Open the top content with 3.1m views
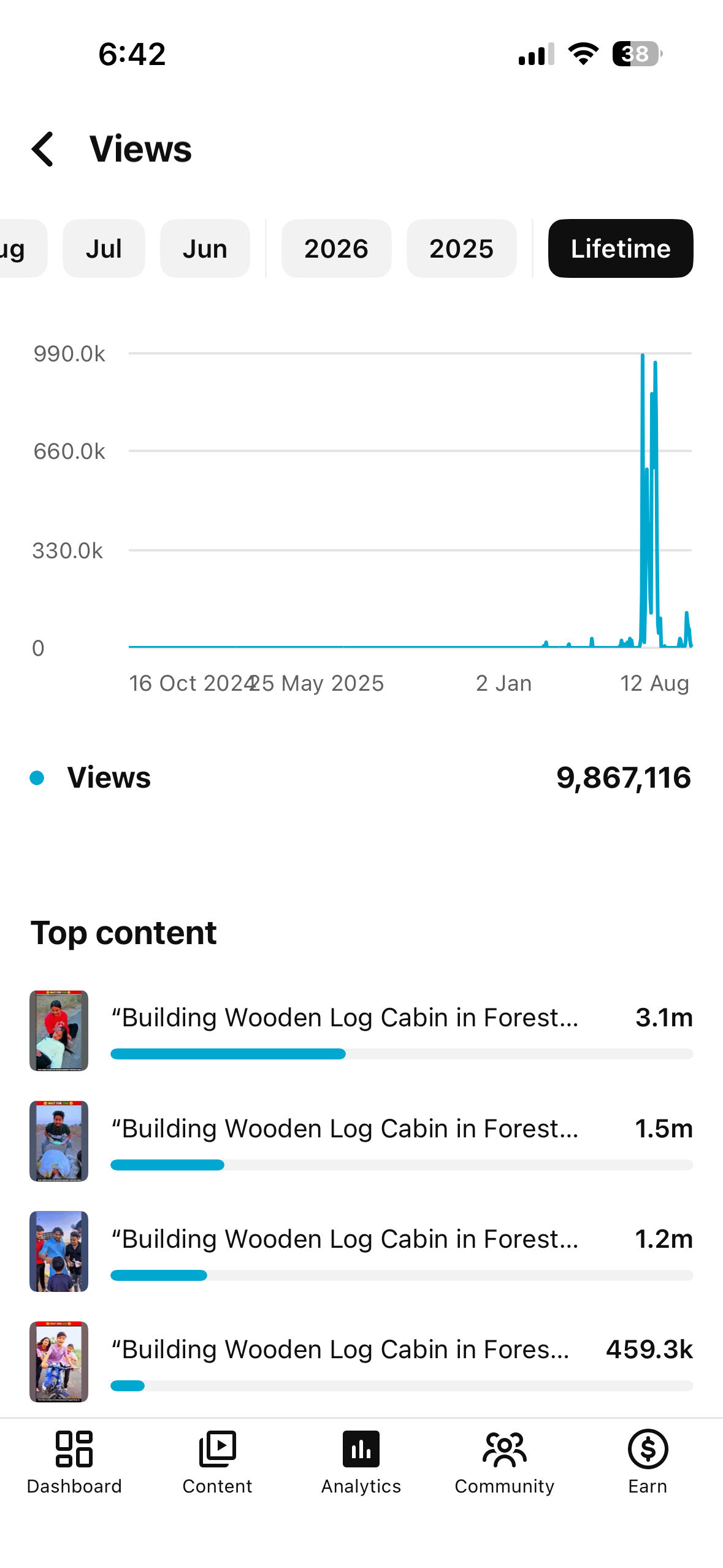The height and width of the screenshot is (1568, 723). pyautogui.click(x=361, y=1031)
